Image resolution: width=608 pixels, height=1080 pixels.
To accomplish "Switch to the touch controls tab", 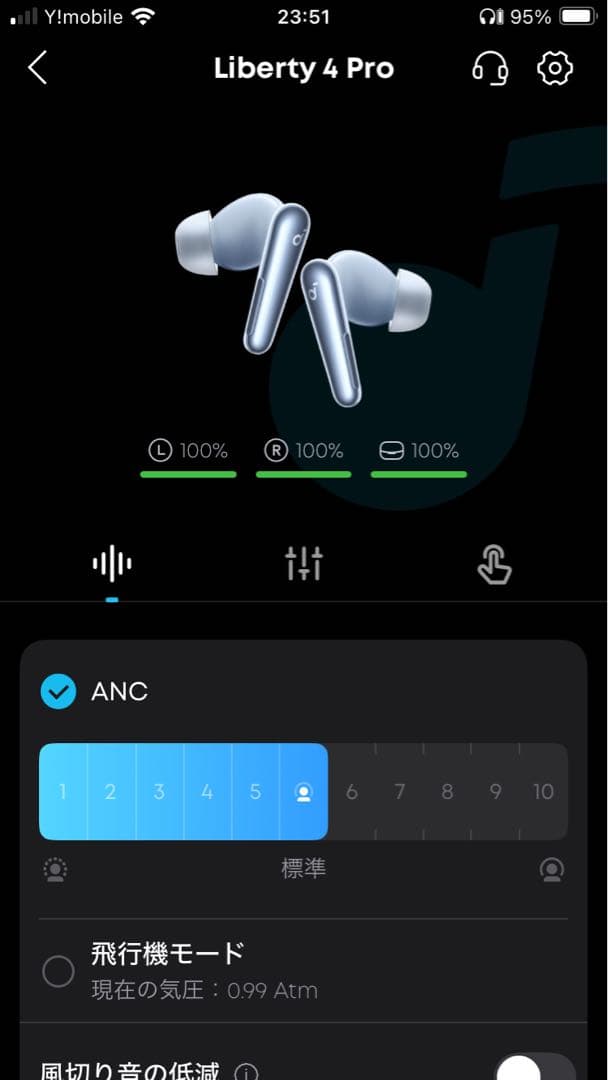I will [x=494, y=565].
